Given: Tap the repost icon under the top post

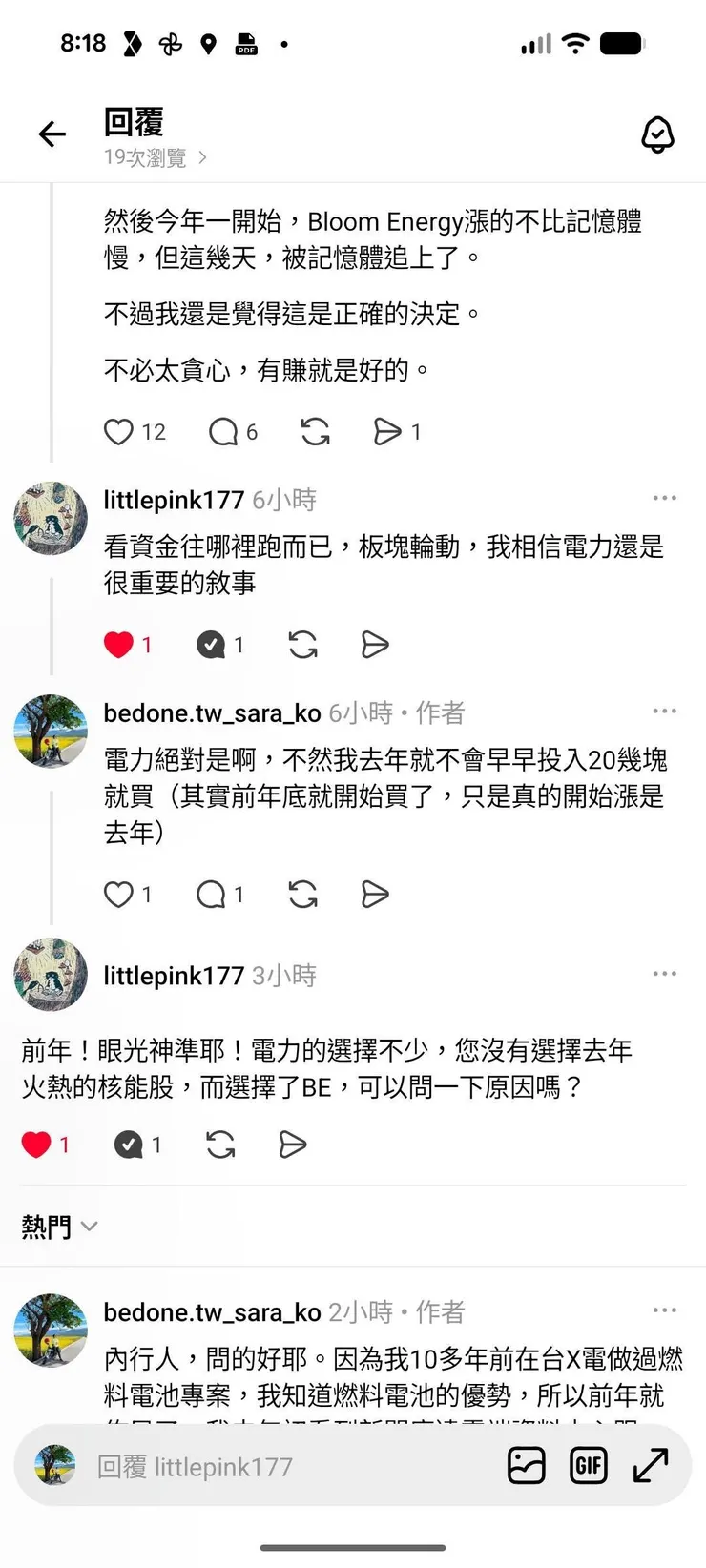Looking at the screenshot, I should [315, 432].
